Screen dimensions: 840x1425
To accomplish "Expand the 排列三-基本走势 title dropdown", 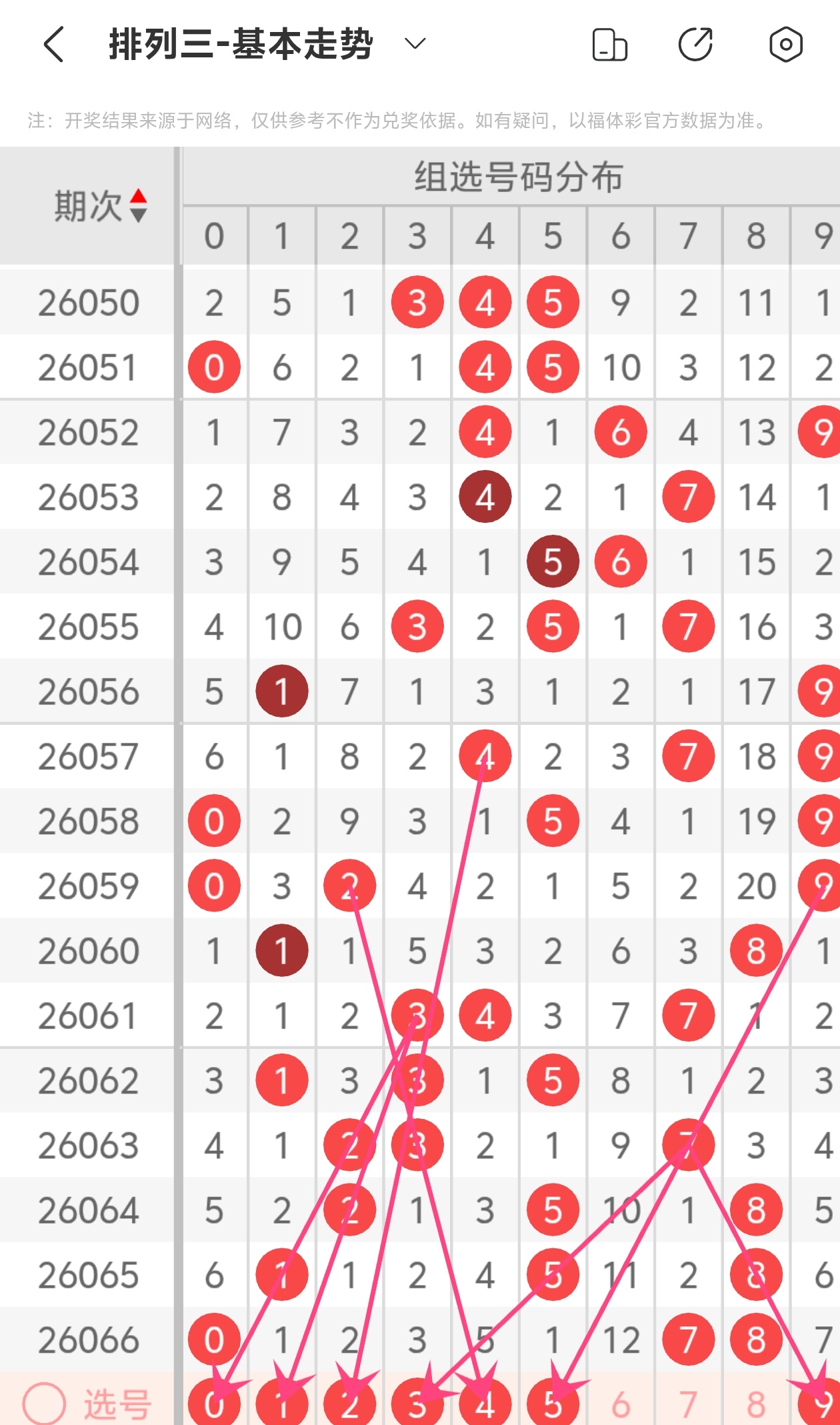I will pyautogui.click(x=415, y=45).
